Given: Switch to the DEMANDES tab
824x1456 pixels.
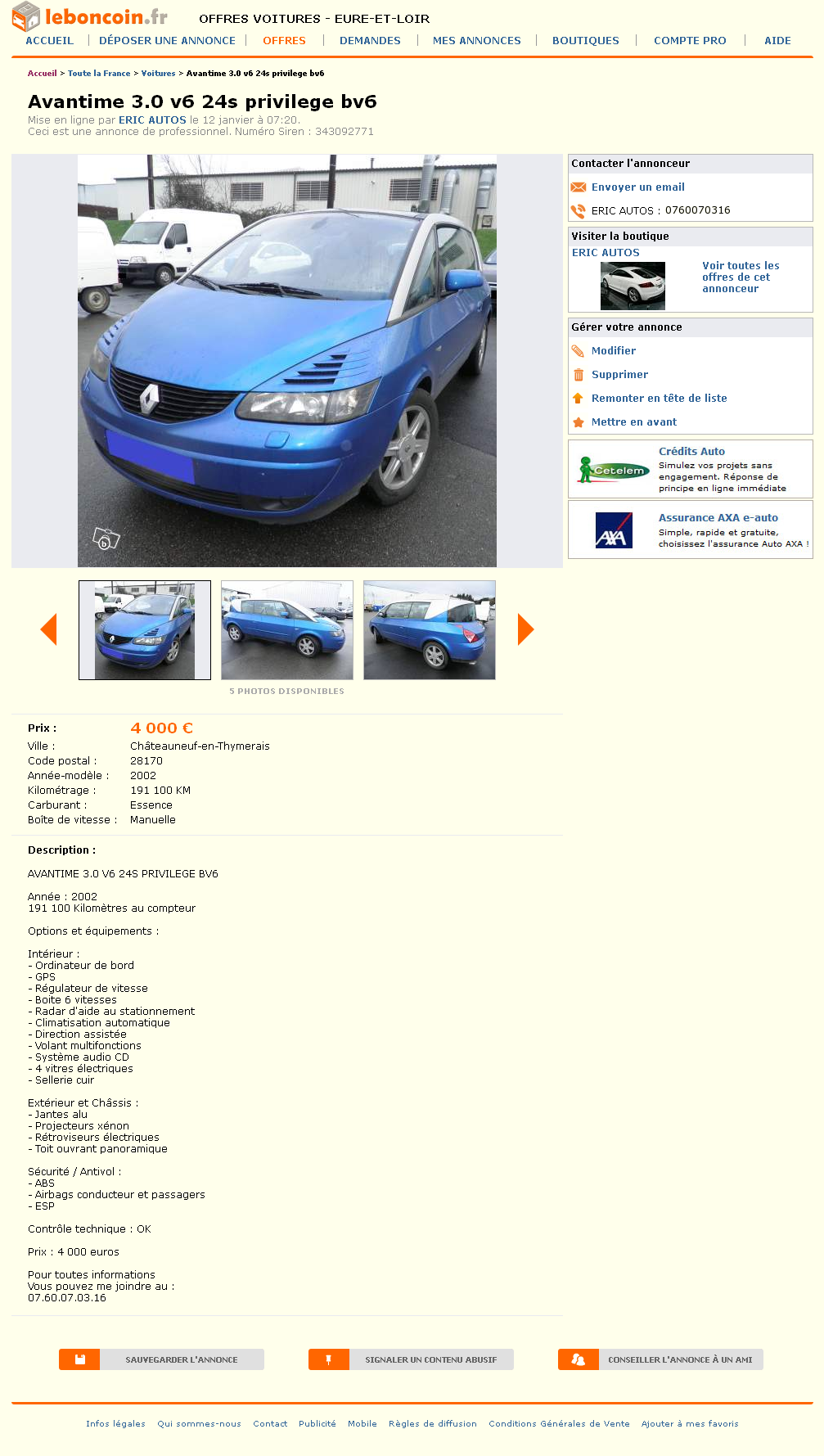Looking at the screenshot, I should pos(370,40).
